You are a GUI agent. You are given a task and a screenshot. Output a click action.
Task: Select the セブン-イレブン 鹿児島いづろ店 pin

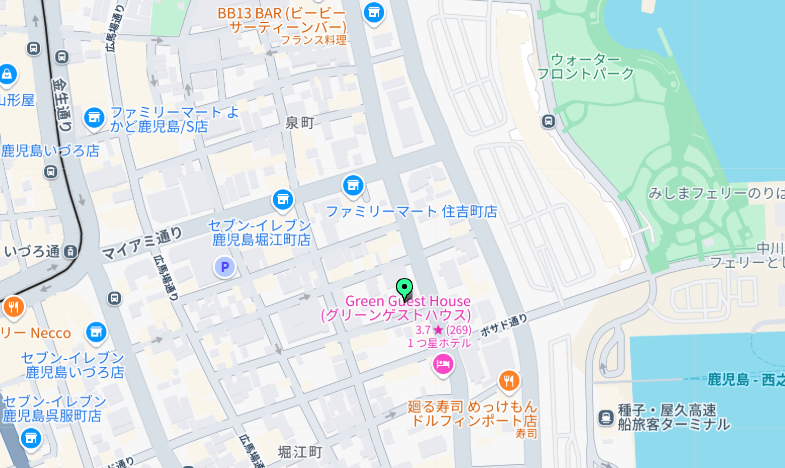click(96, 332)
